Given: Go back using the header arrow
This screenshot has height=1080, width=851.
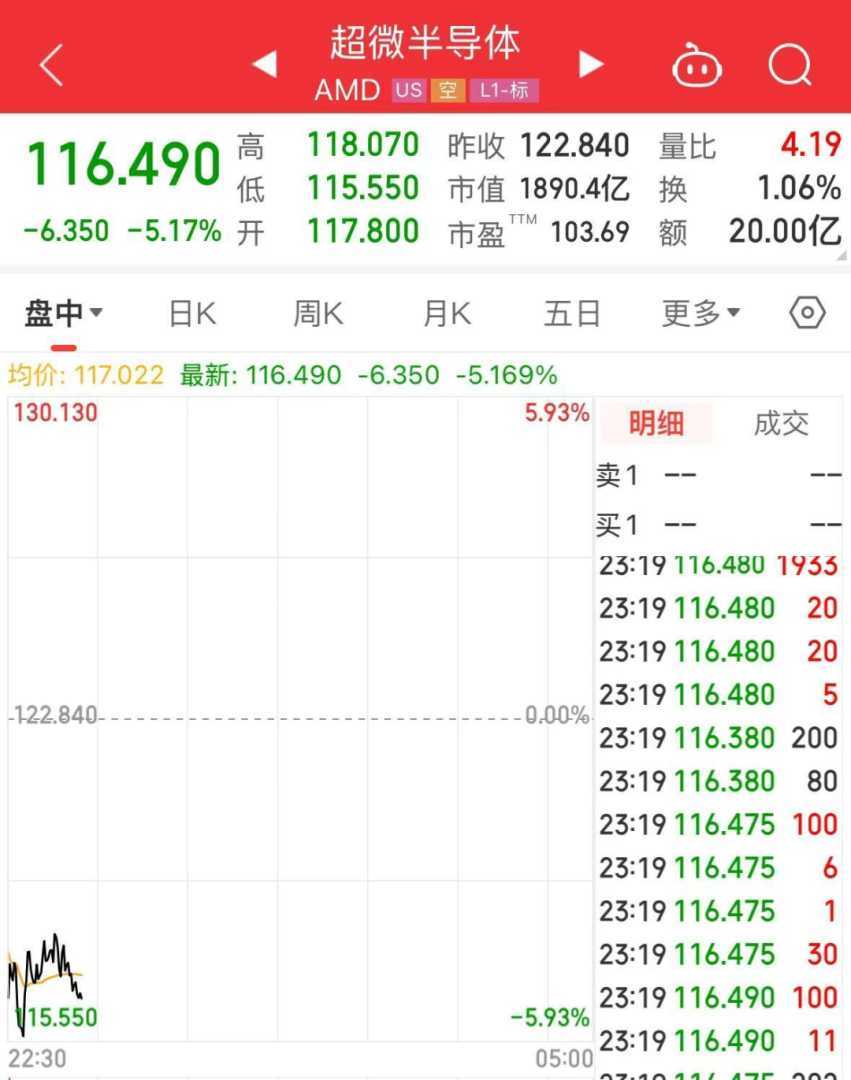Looking at the screenshot, I should (x=51, y=66).
